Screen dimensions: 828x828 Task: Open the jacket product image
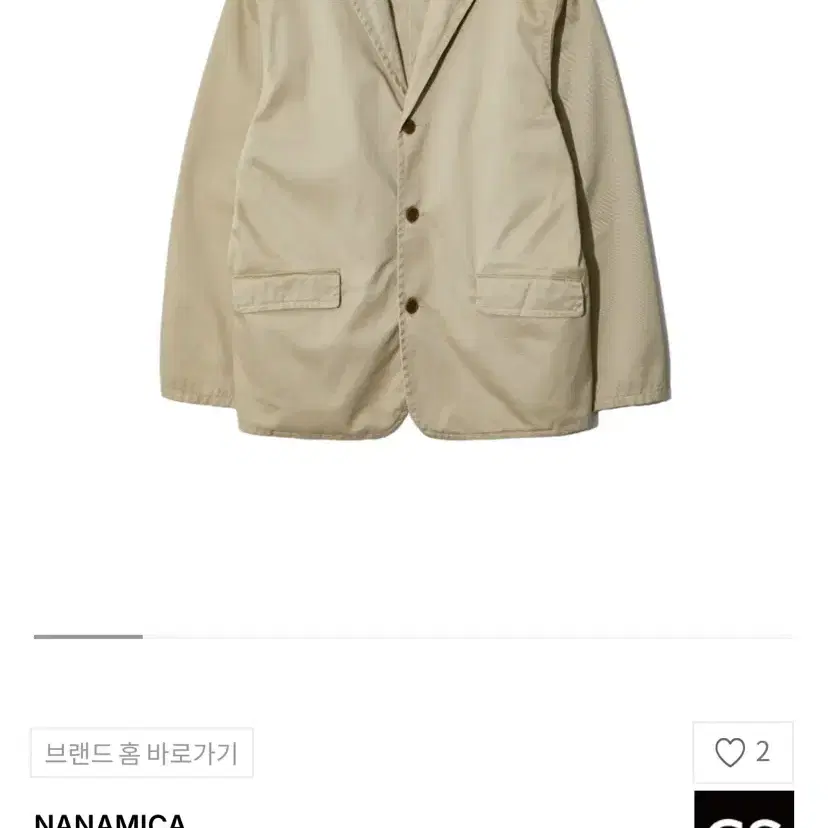coord(414,230)
